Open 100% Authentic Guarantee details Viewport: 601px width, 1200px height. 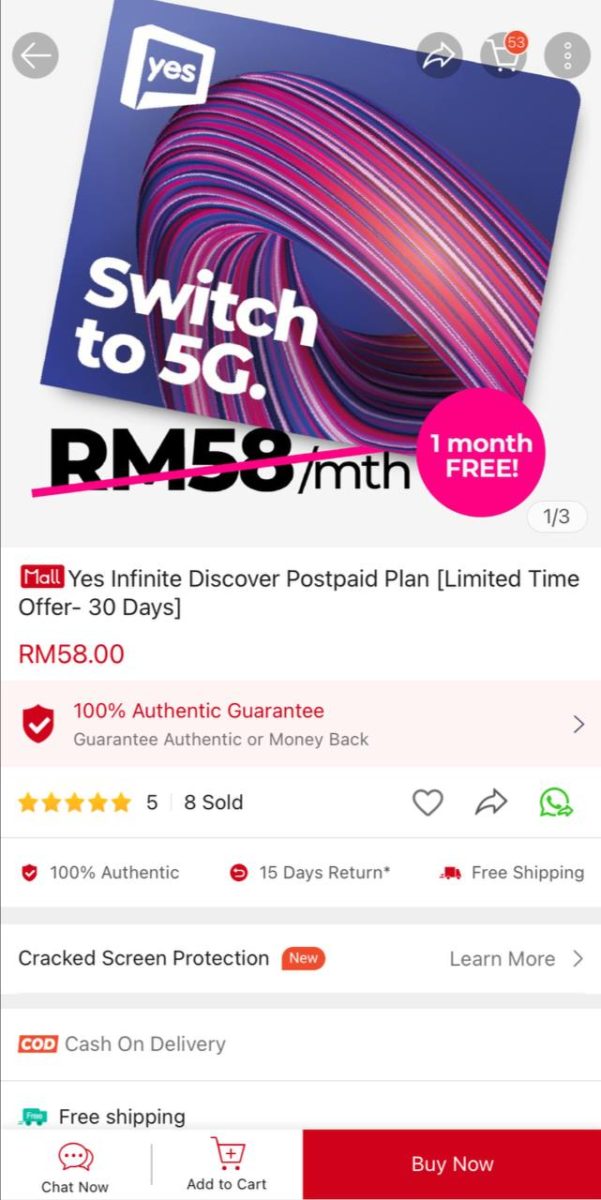(300, 724)
